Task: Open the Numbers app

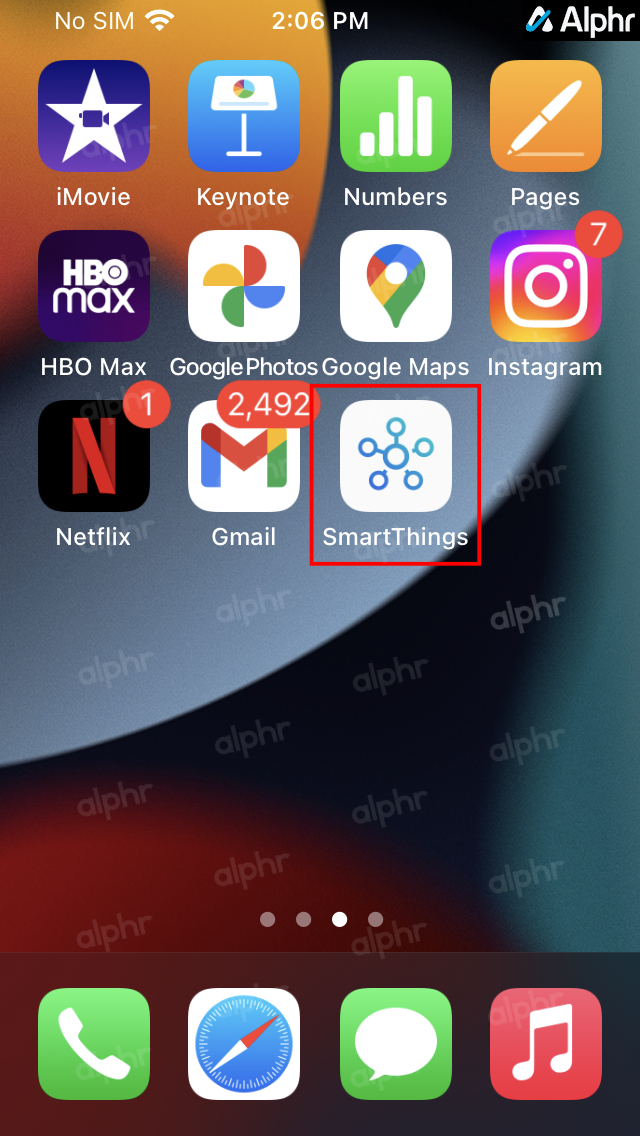Action: (396, 116)
